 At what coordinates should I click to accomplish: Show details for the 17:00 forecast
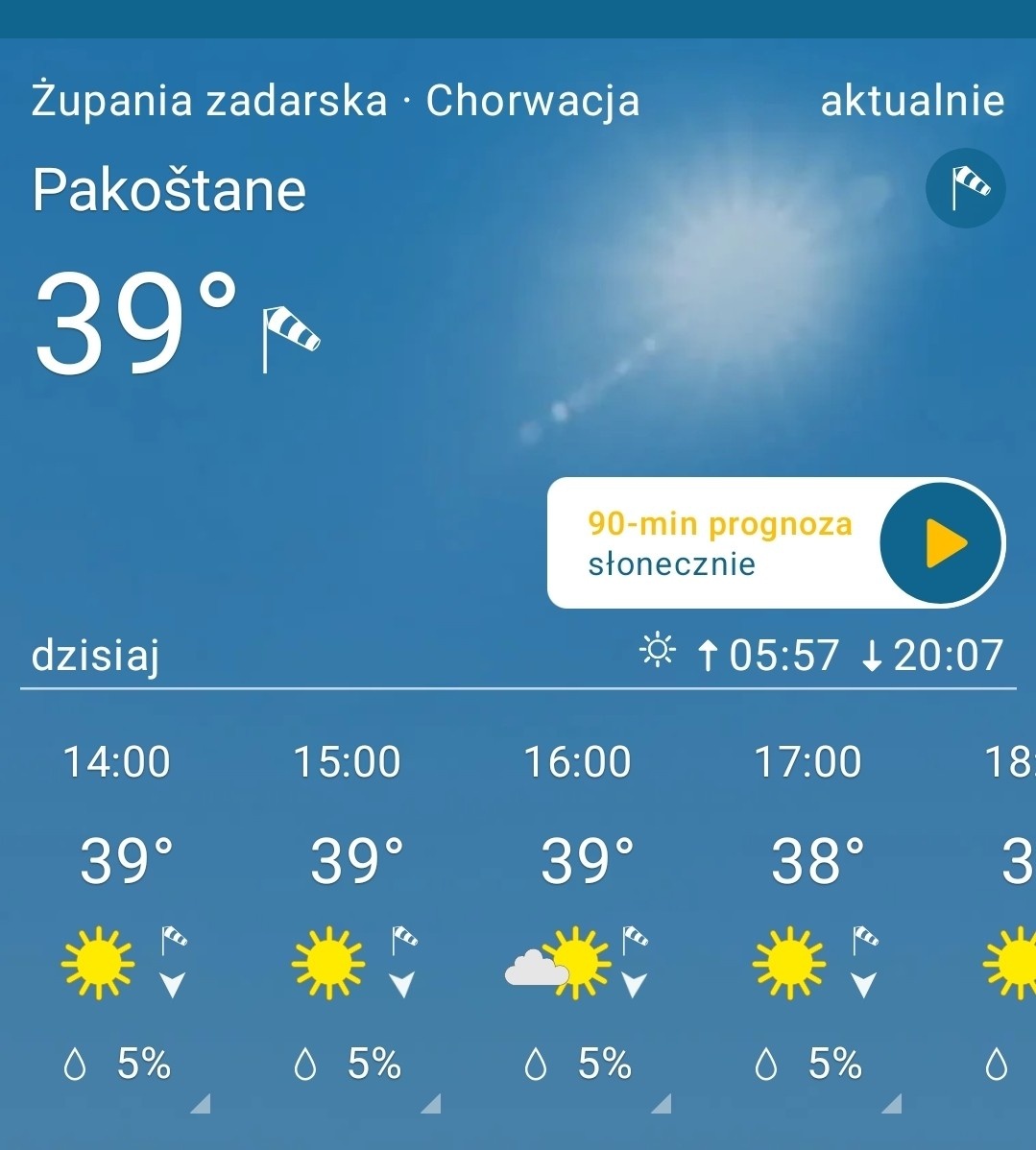pyautogui.click(x=891, y=1104)
